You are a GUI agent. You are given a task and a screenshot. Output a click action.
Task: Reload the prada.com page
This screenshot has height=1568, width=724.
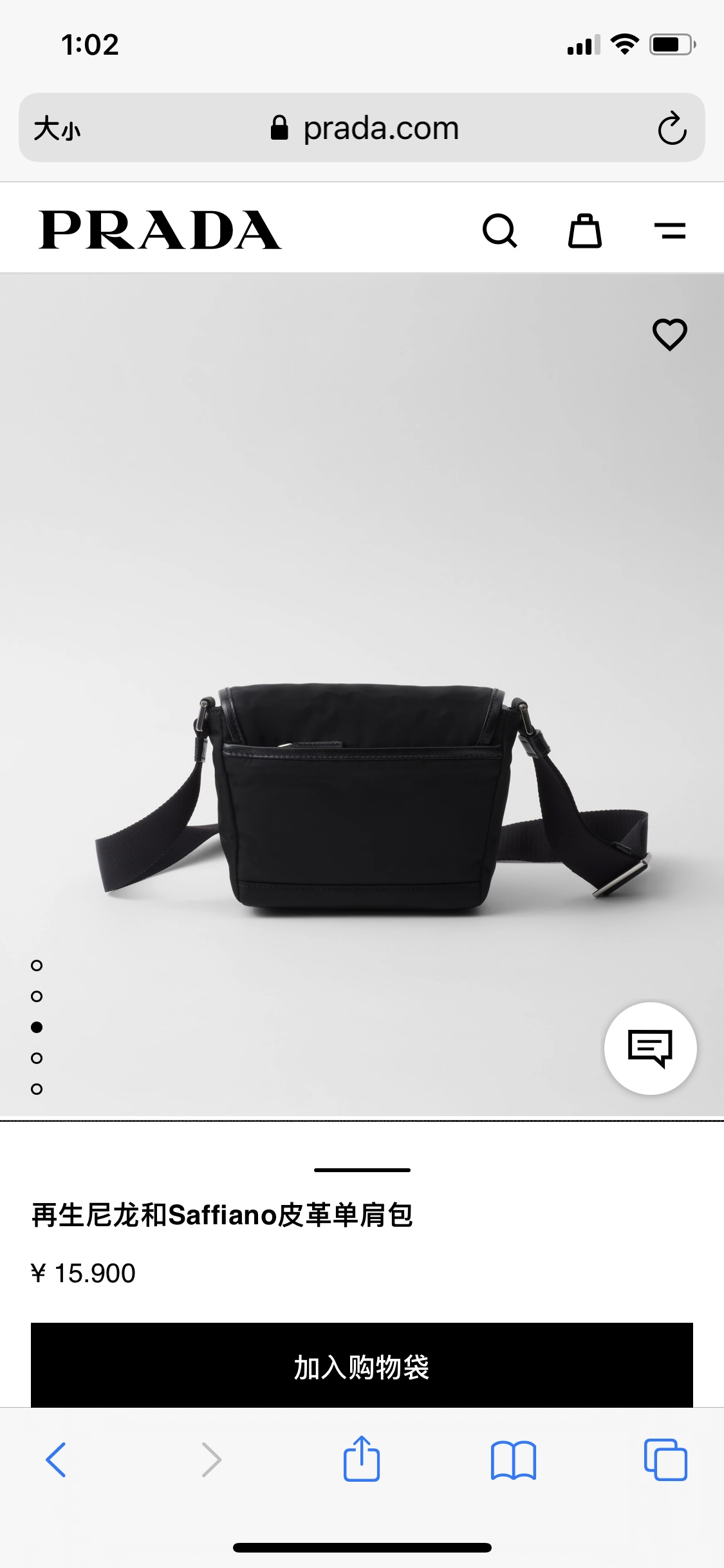(x=672, y=128)
